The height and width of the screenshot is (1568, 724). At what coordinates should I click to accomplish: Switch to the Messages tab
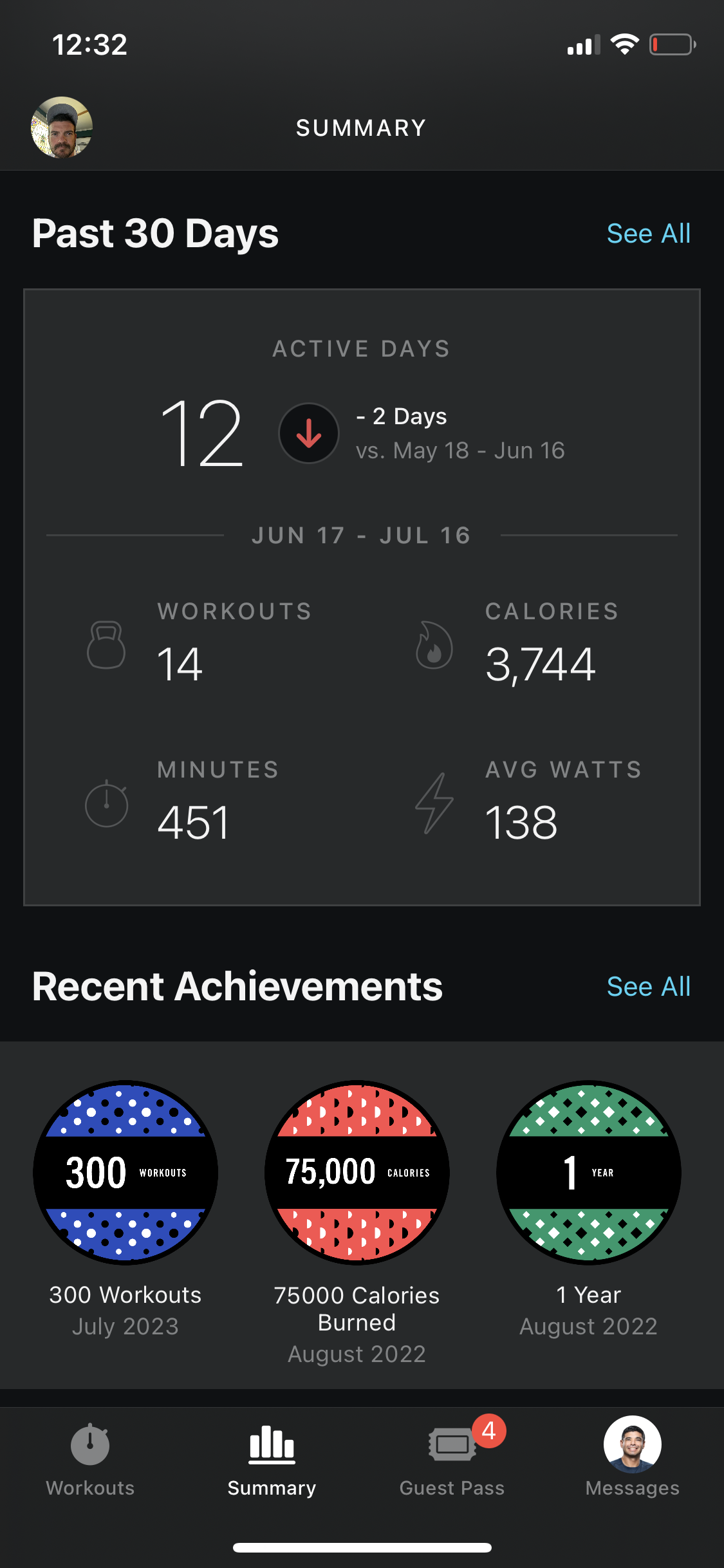pyautogui.click(x=633, y=1468)
